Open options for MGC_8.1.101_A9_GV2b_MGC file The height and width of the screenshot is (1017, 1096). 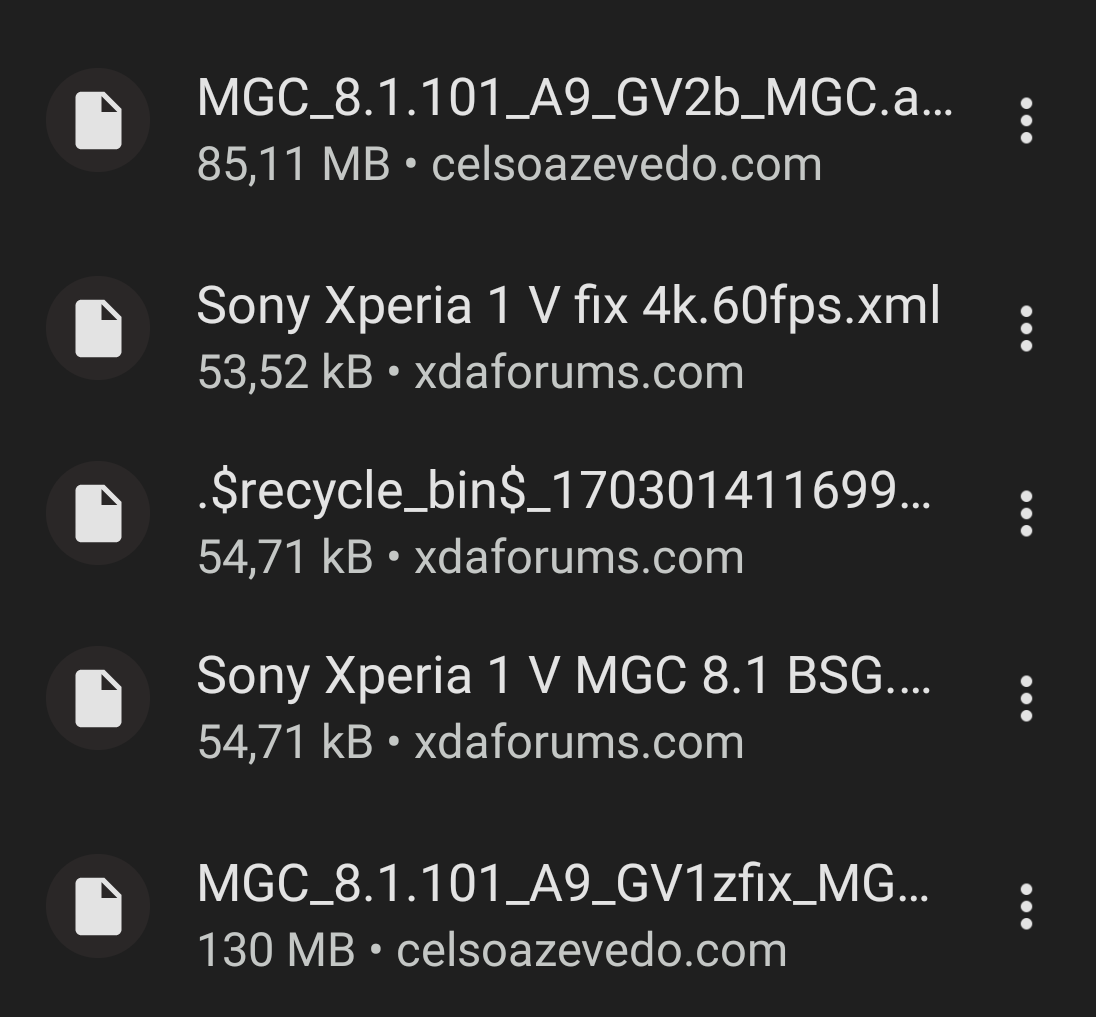click(1025, 122)
